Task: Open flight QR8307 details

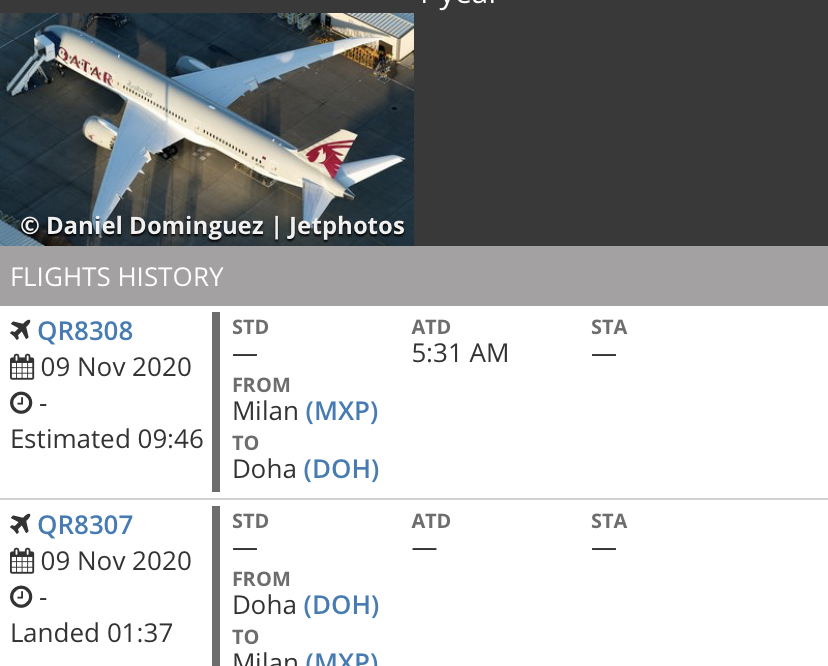Action: coord(85,525)
